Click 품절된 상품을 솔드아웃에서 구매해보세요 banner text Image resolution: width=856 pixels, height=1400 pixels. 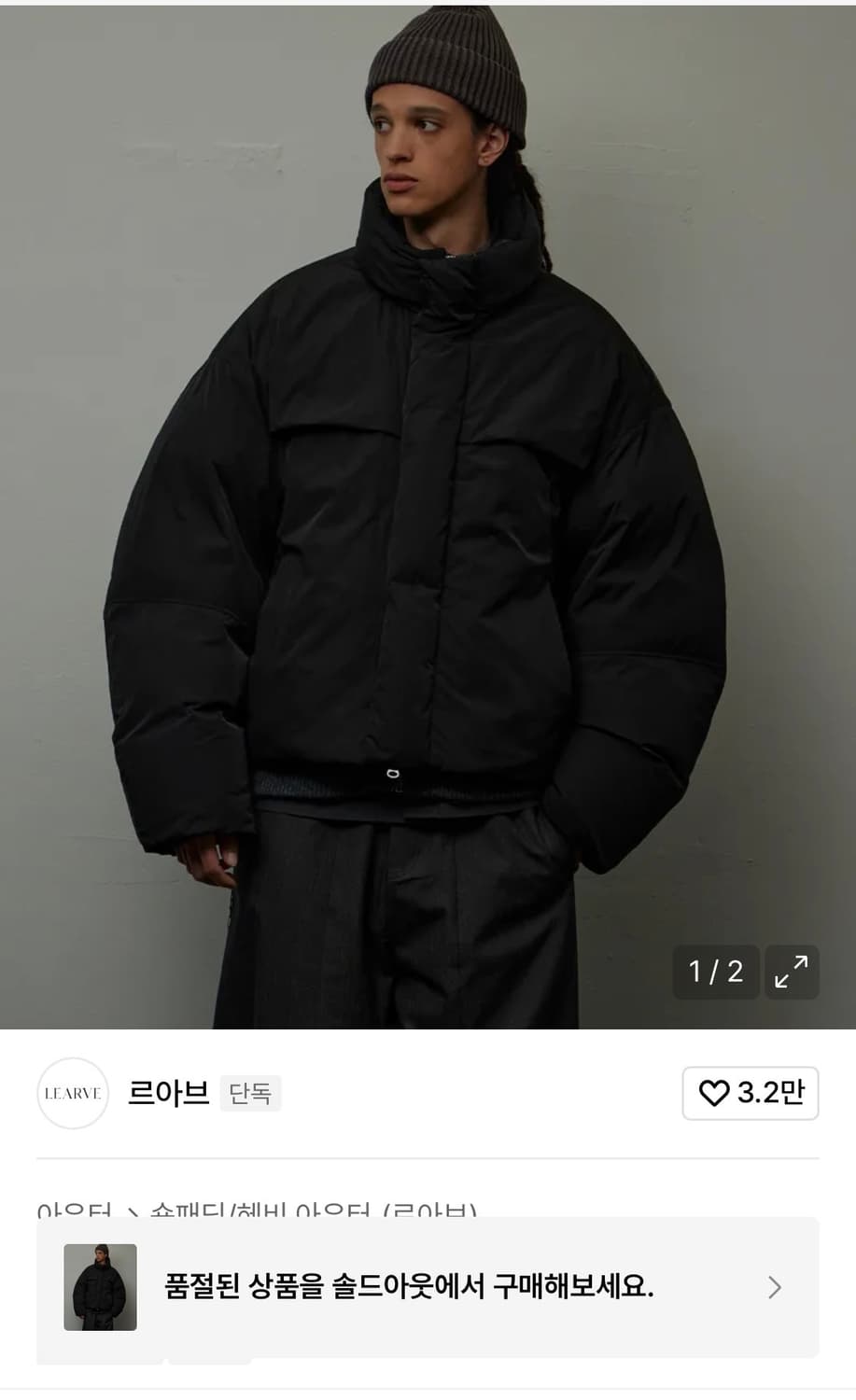click(408, 1288)
